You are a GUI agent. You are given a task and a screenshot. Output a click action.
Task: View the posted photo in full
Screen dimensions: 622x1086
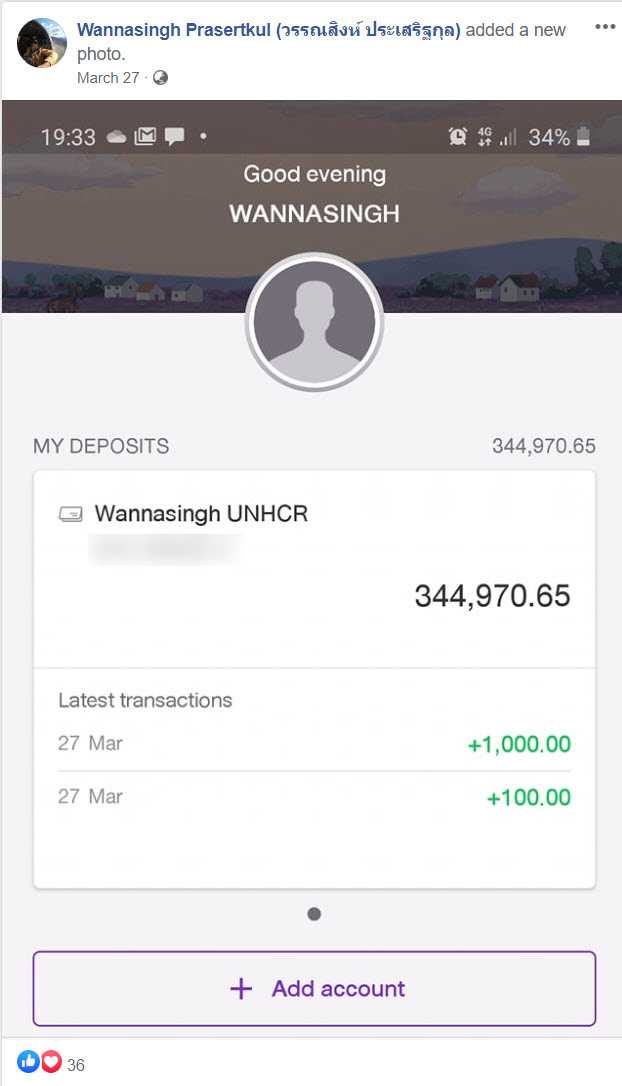coord(314,568)
